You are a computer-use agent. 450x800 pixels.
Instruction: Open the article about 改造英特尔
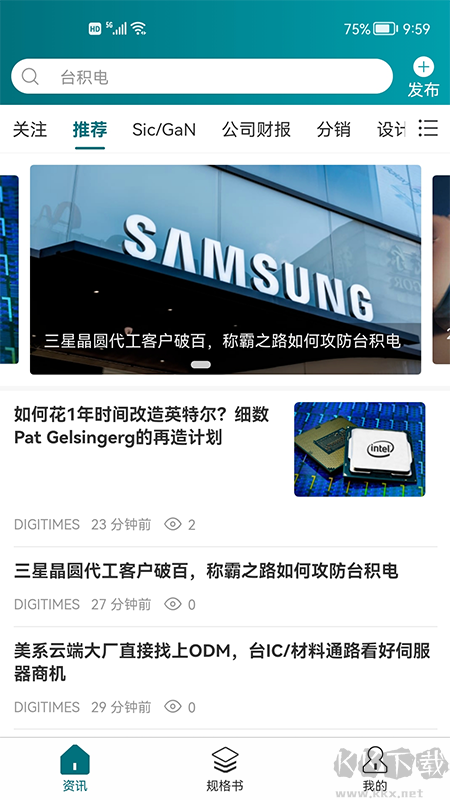[141, 426]
